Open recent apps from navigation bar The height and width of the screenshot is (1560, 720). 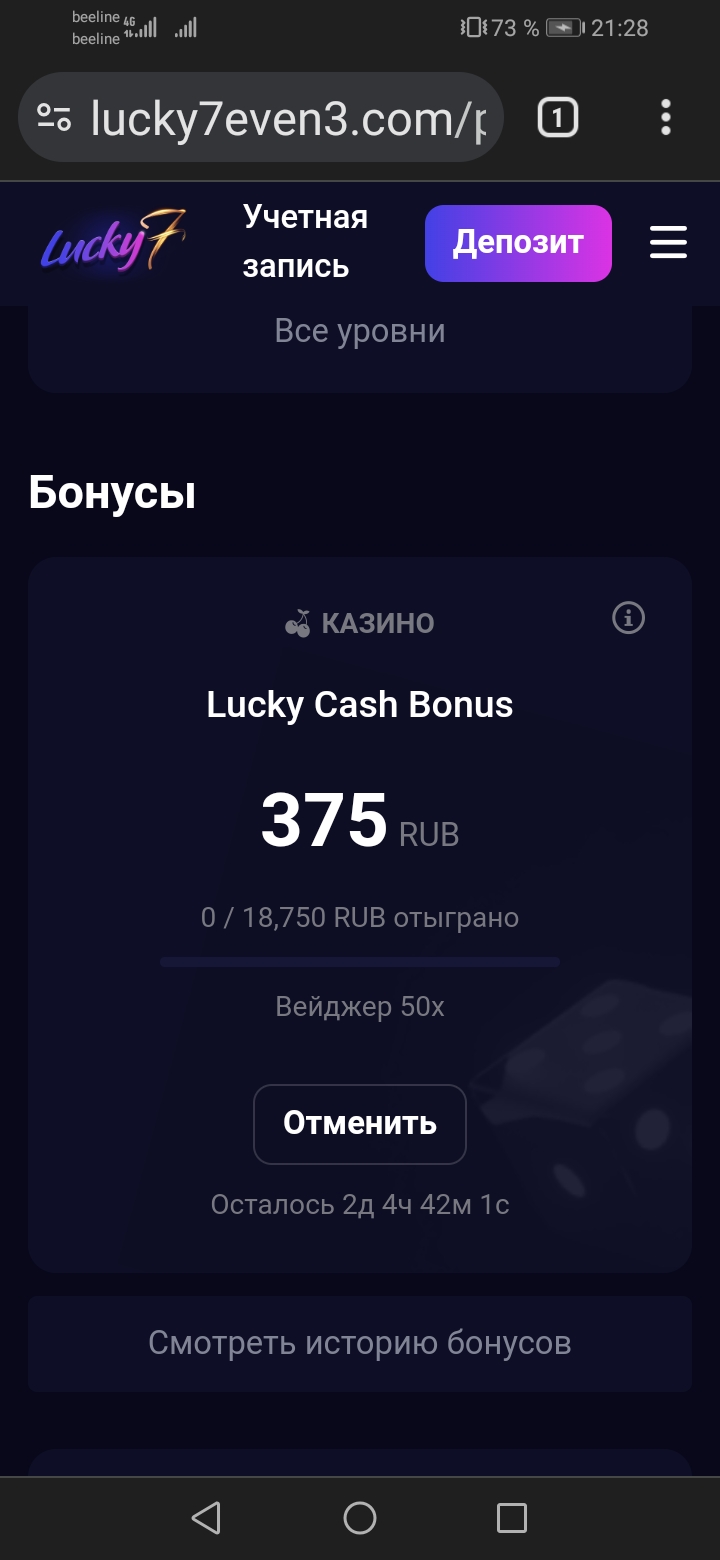click(x=512, y=1518)
